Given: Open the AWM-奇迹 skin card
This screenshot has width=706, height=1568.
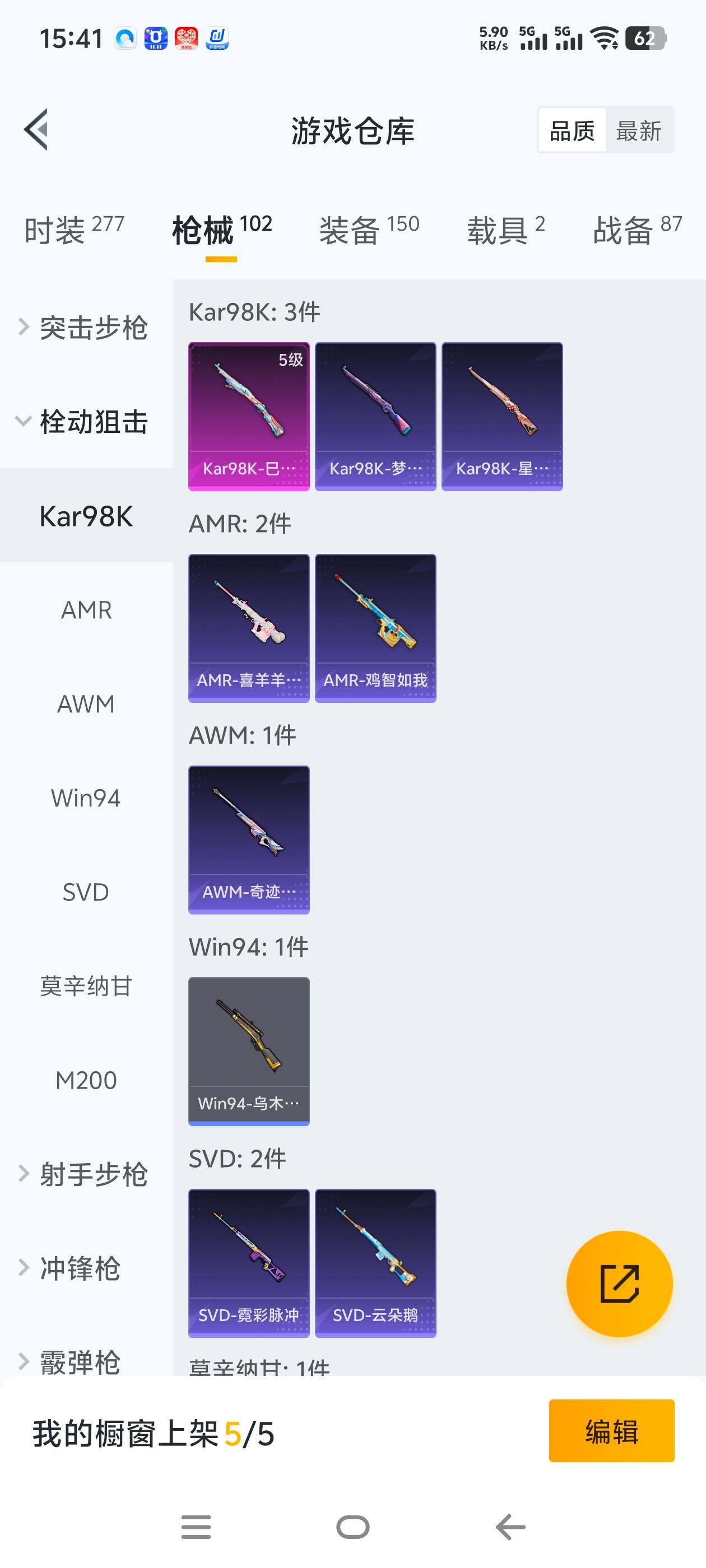Looking at the screenshot, I should point(249,840).
